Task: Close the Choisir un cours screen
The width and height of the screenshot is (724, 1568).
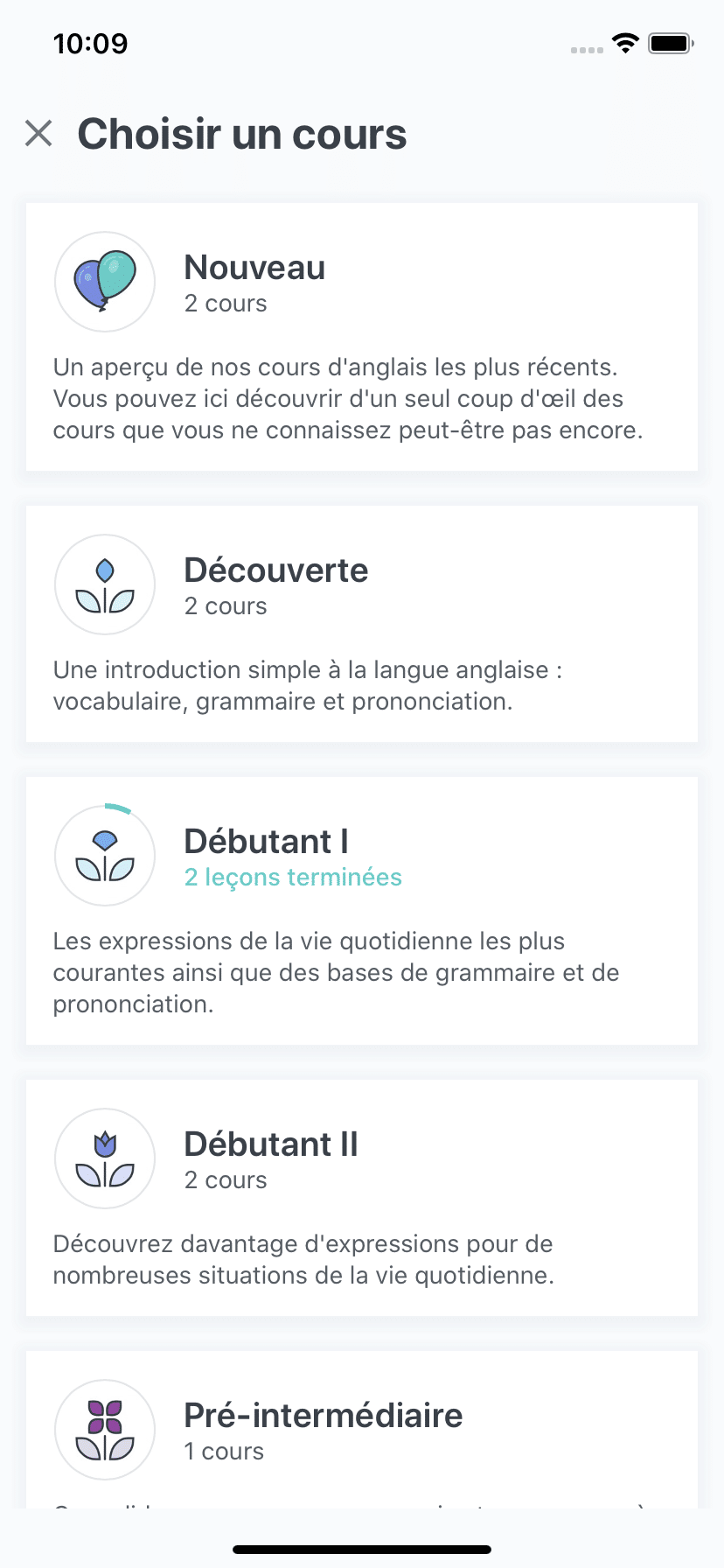Action: coord(38,134)
